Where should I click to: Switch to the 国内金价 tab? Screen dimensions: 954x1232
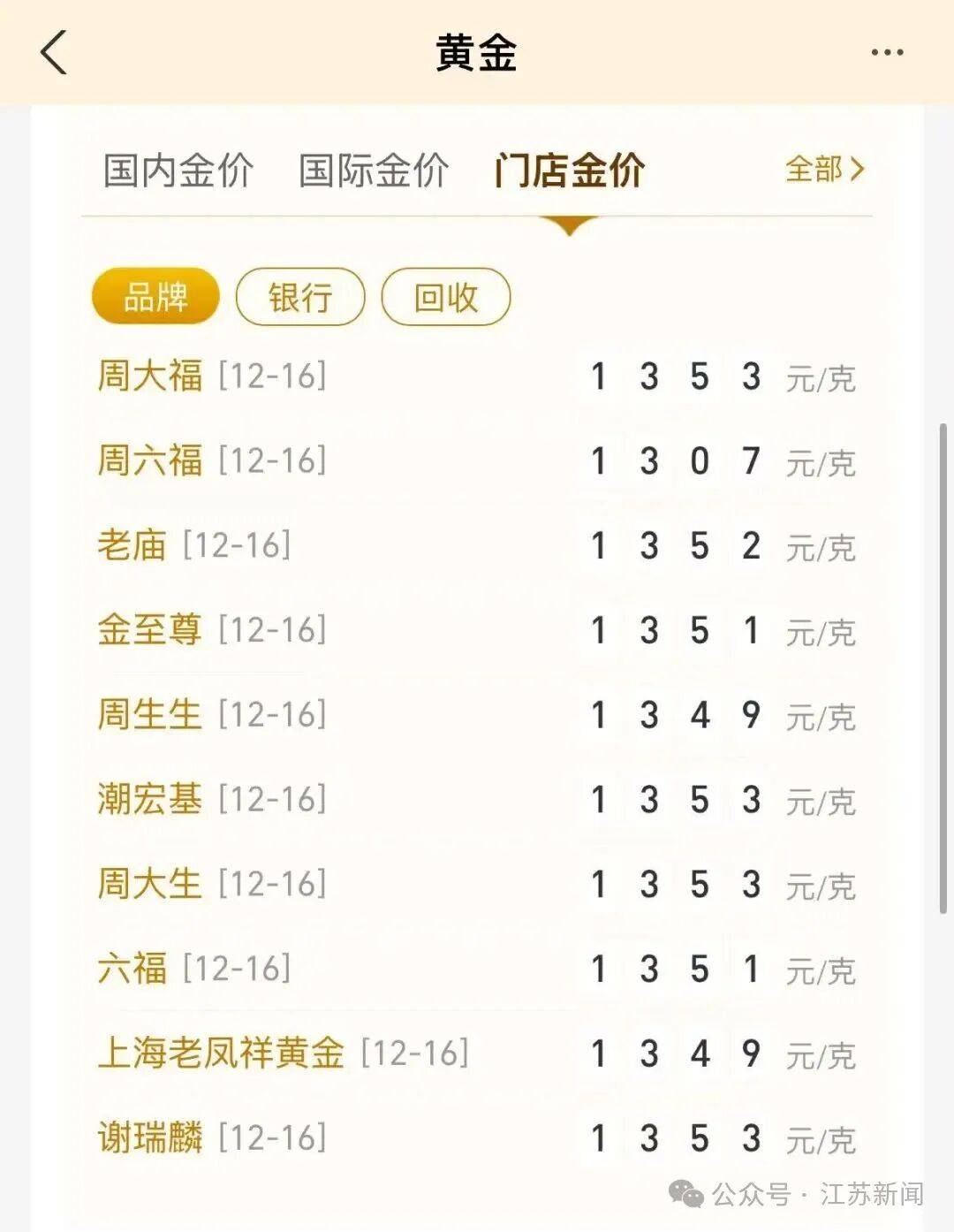tap(178, 171)
